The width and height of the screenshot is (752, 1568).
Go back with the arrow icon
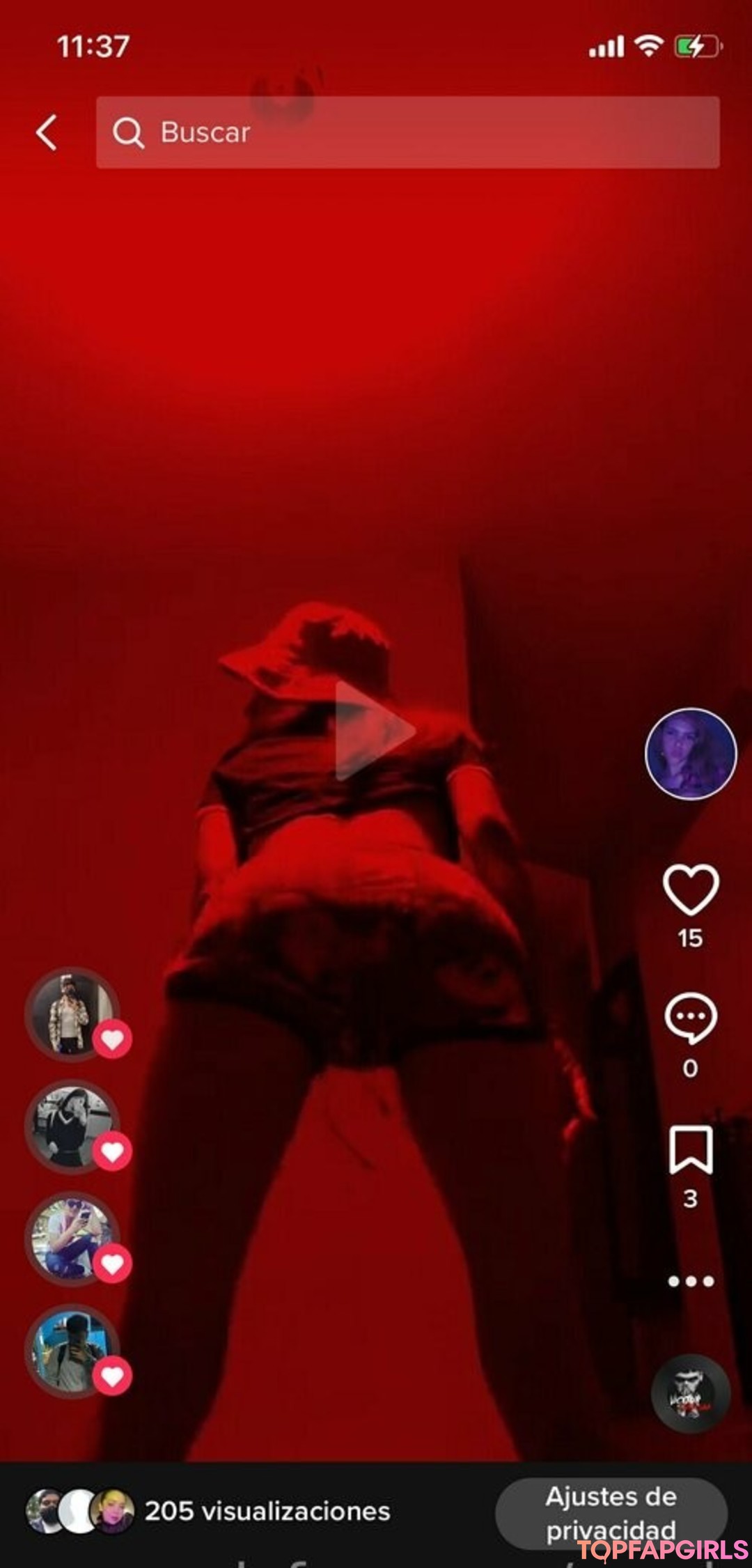[47, 132]
